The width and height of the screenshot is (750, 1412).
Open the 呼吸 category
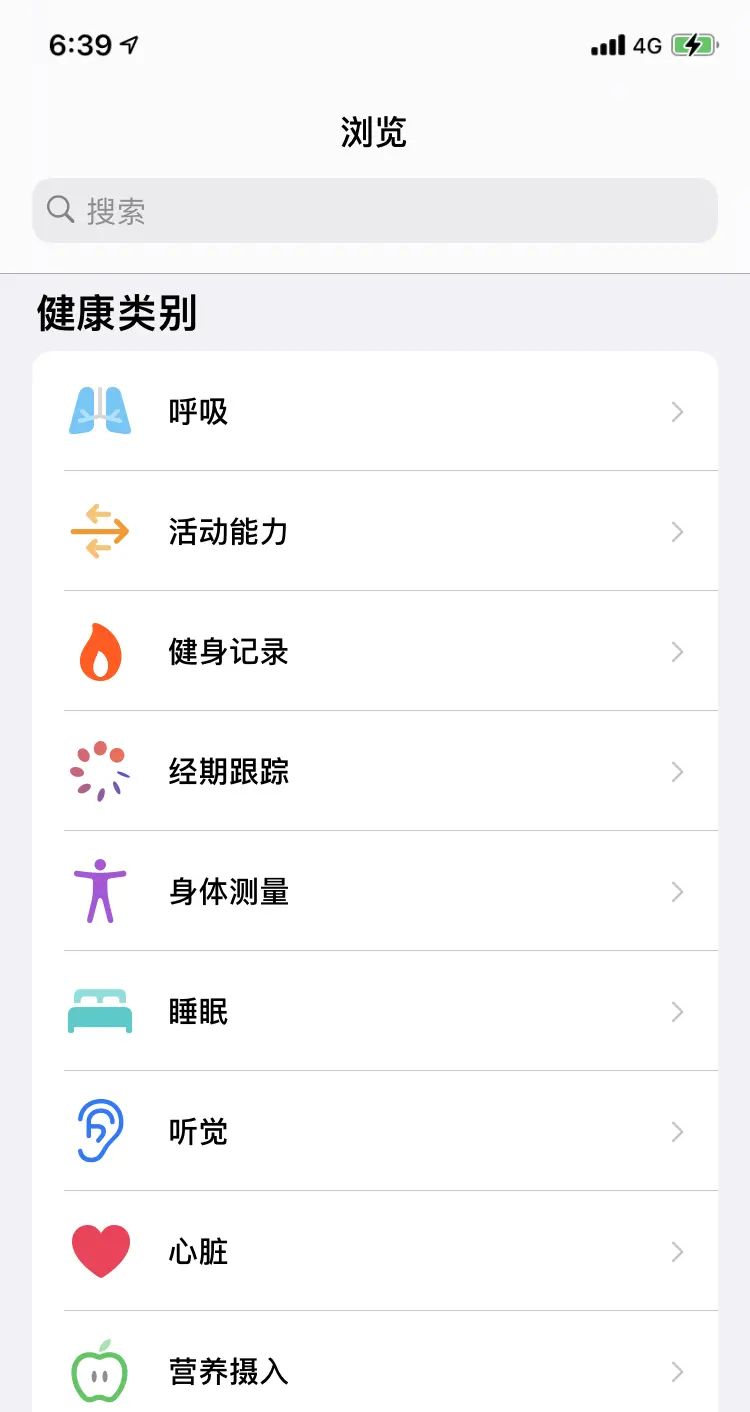coord(375,411)
